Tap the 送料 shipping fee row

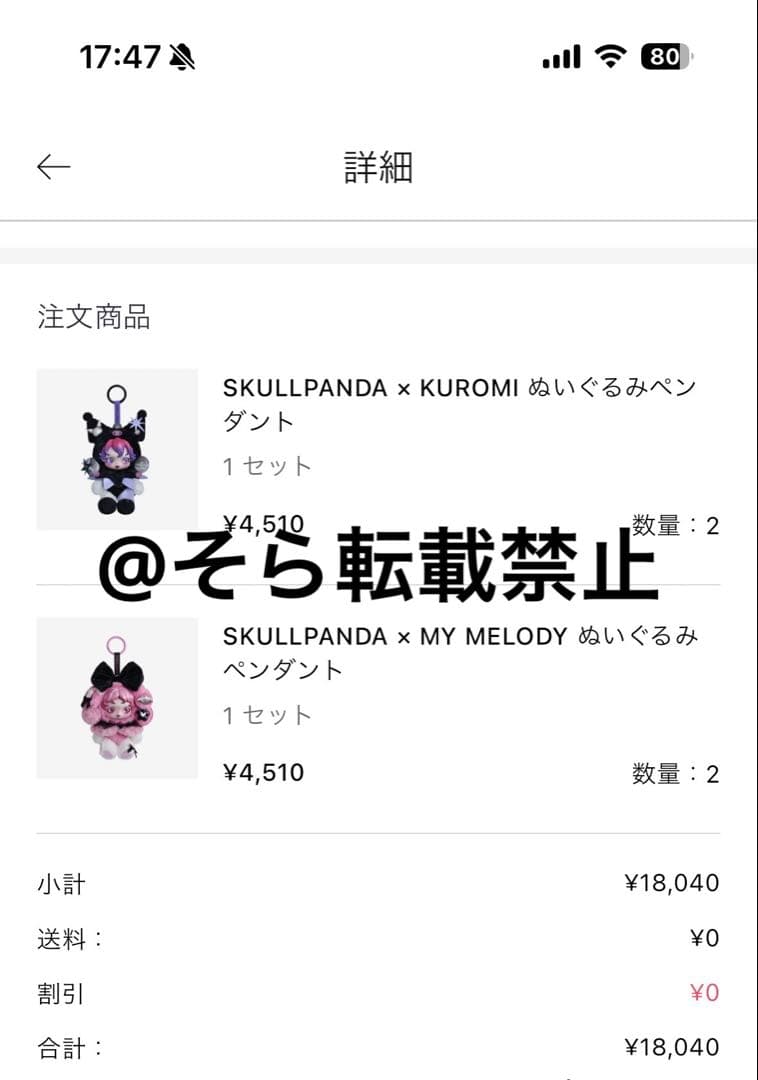70,939
